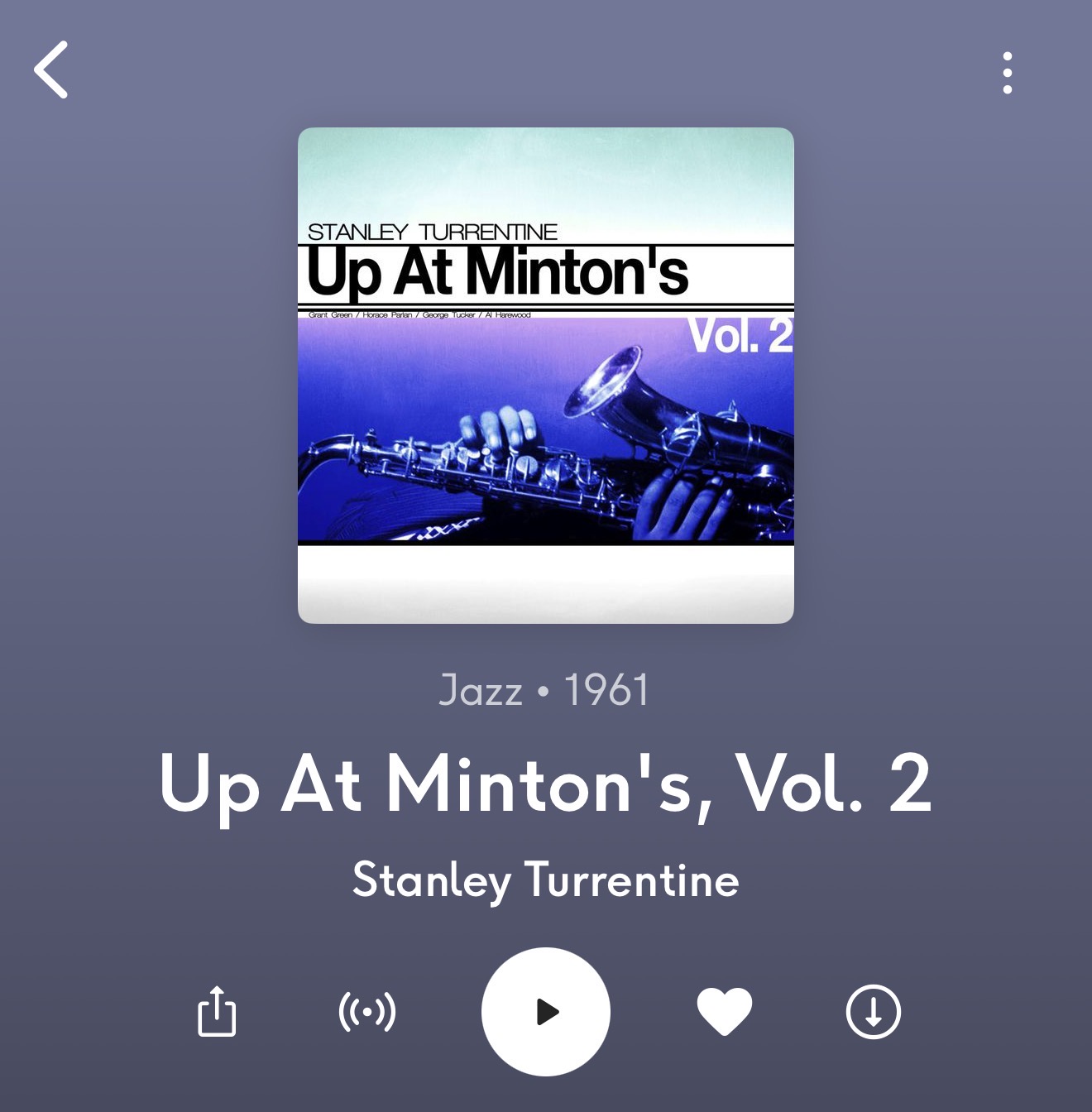The height and width of the screenshot is (1112, 1092).
Task: Go back using the top-left arrow
Action: click(51, 70)
